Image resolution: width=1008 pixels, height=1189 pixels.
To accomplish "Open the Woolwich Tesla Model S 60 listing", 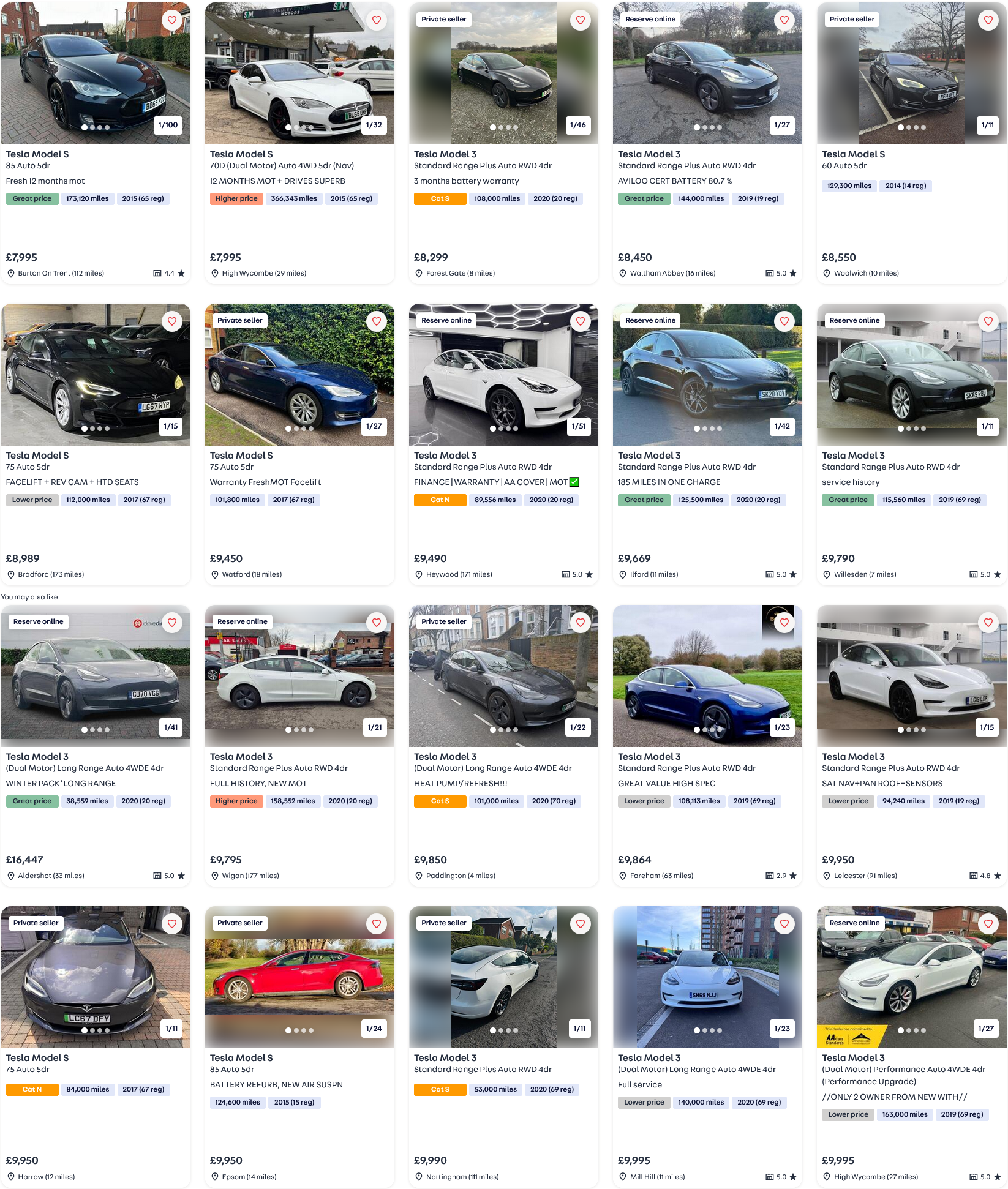I will pyautogui.click(x=853, y=154).
